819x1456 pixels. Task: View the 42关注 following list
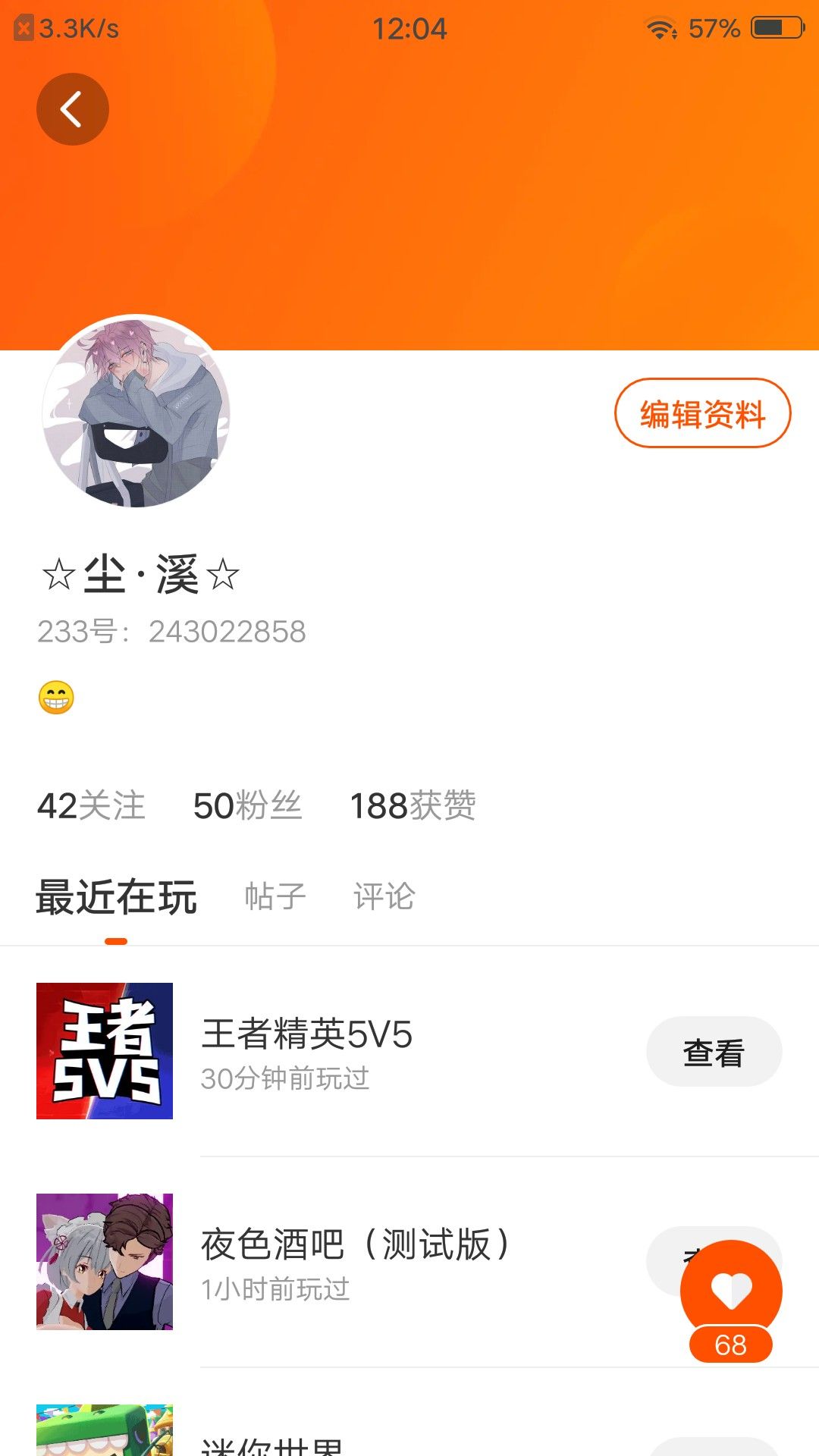[91, 805]
